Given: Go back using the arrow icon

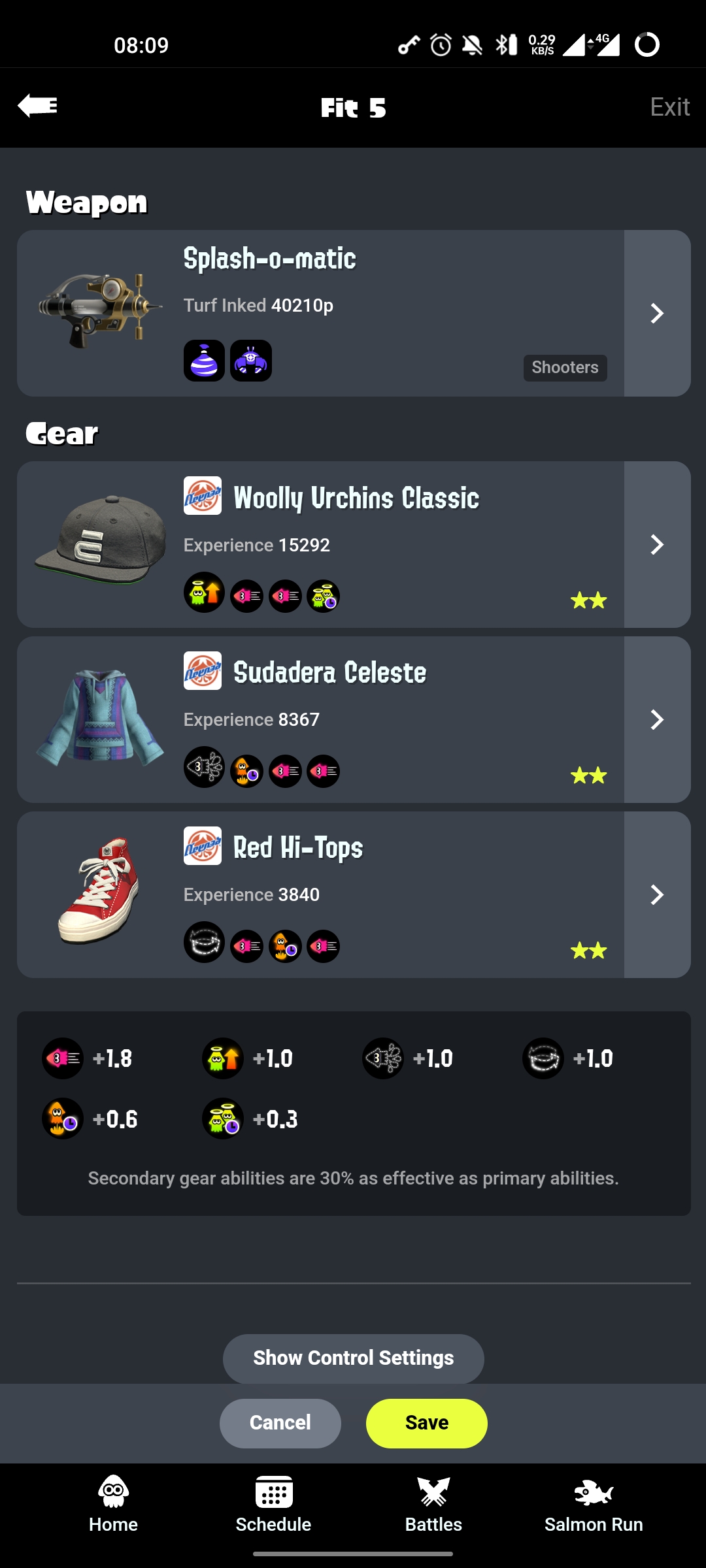Looking at the screenshot, I should [x=37, y=106].
